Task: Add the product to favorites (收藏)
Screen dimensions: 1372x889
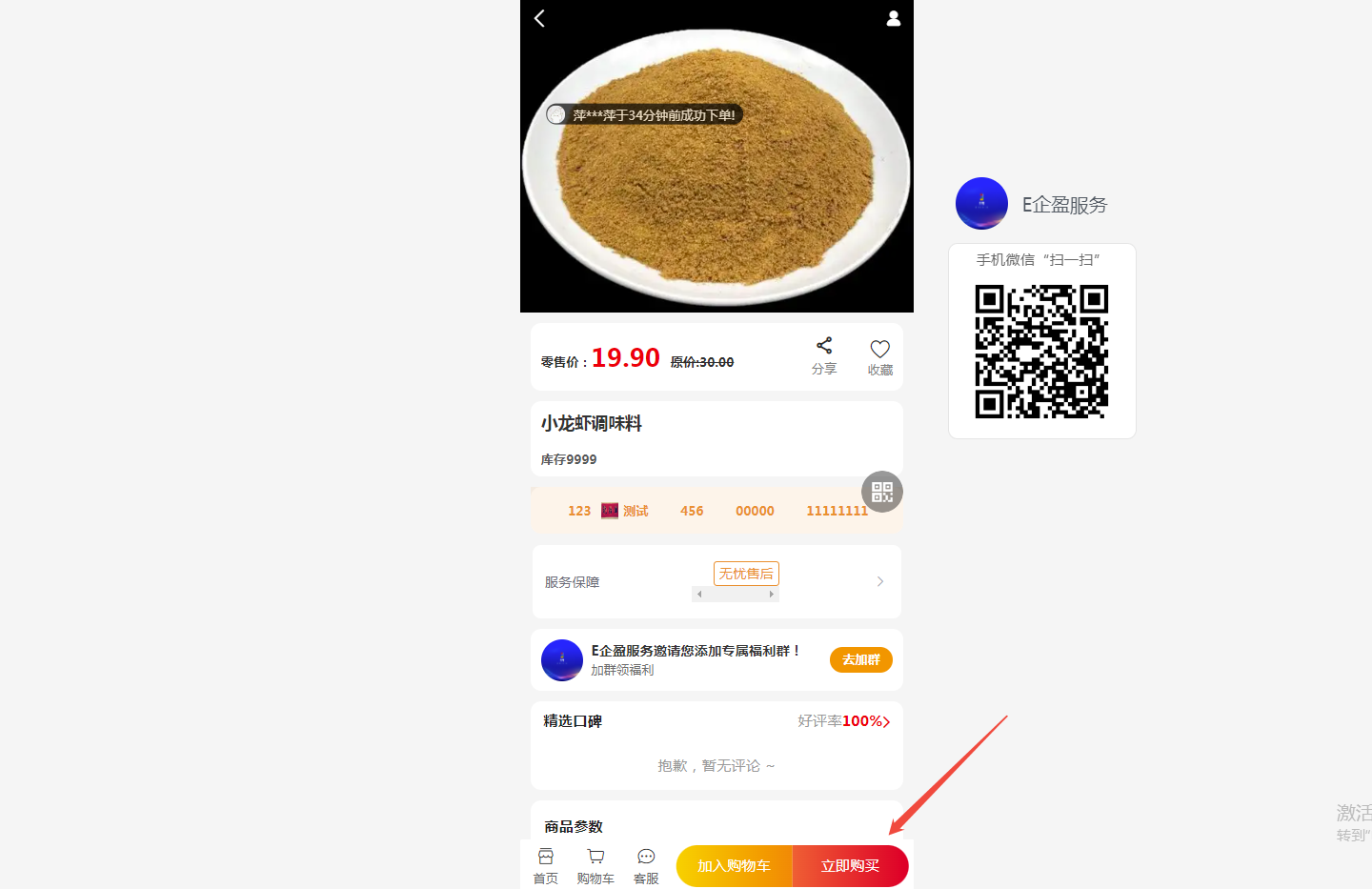Action: (879, 357)
